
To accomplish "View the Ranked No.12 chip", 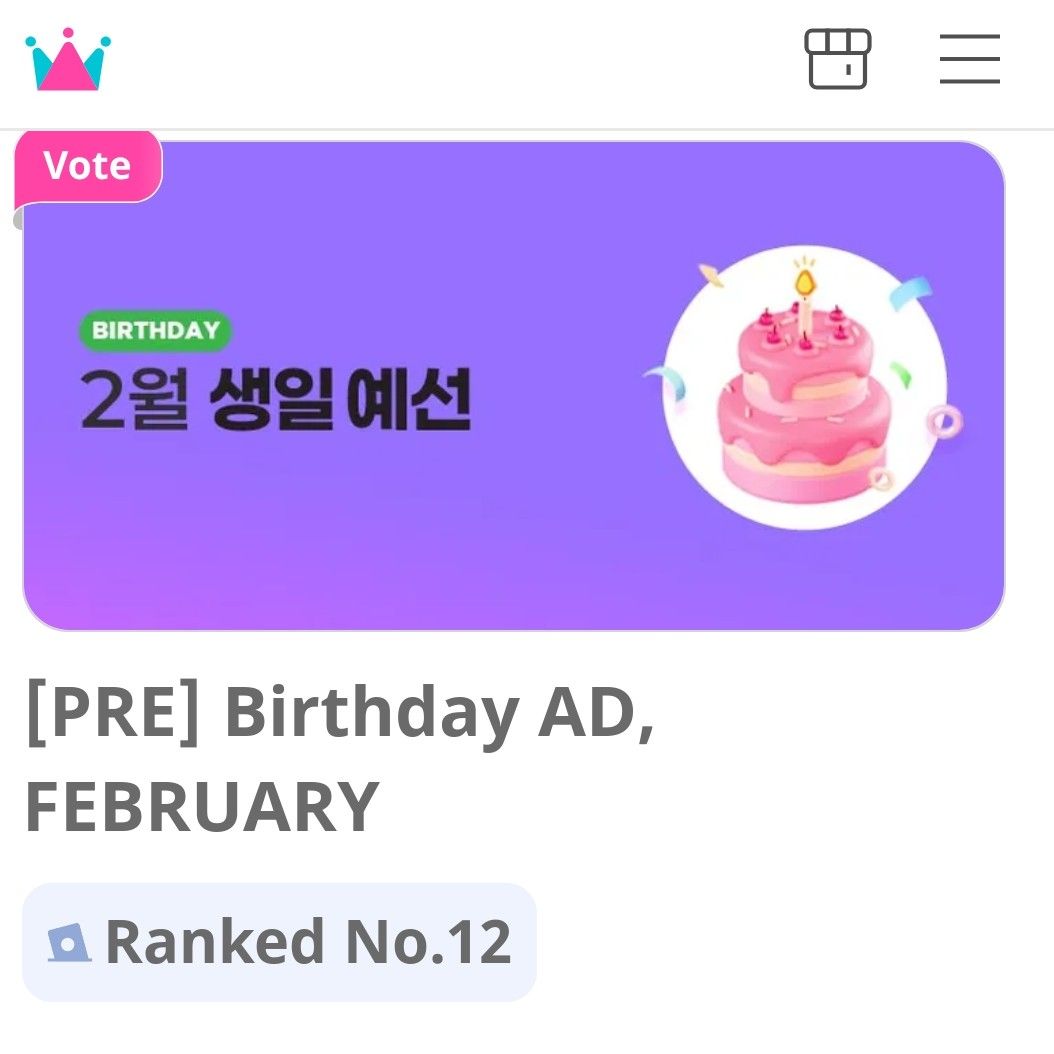I will pyautogui.click(x=279, y=942).
